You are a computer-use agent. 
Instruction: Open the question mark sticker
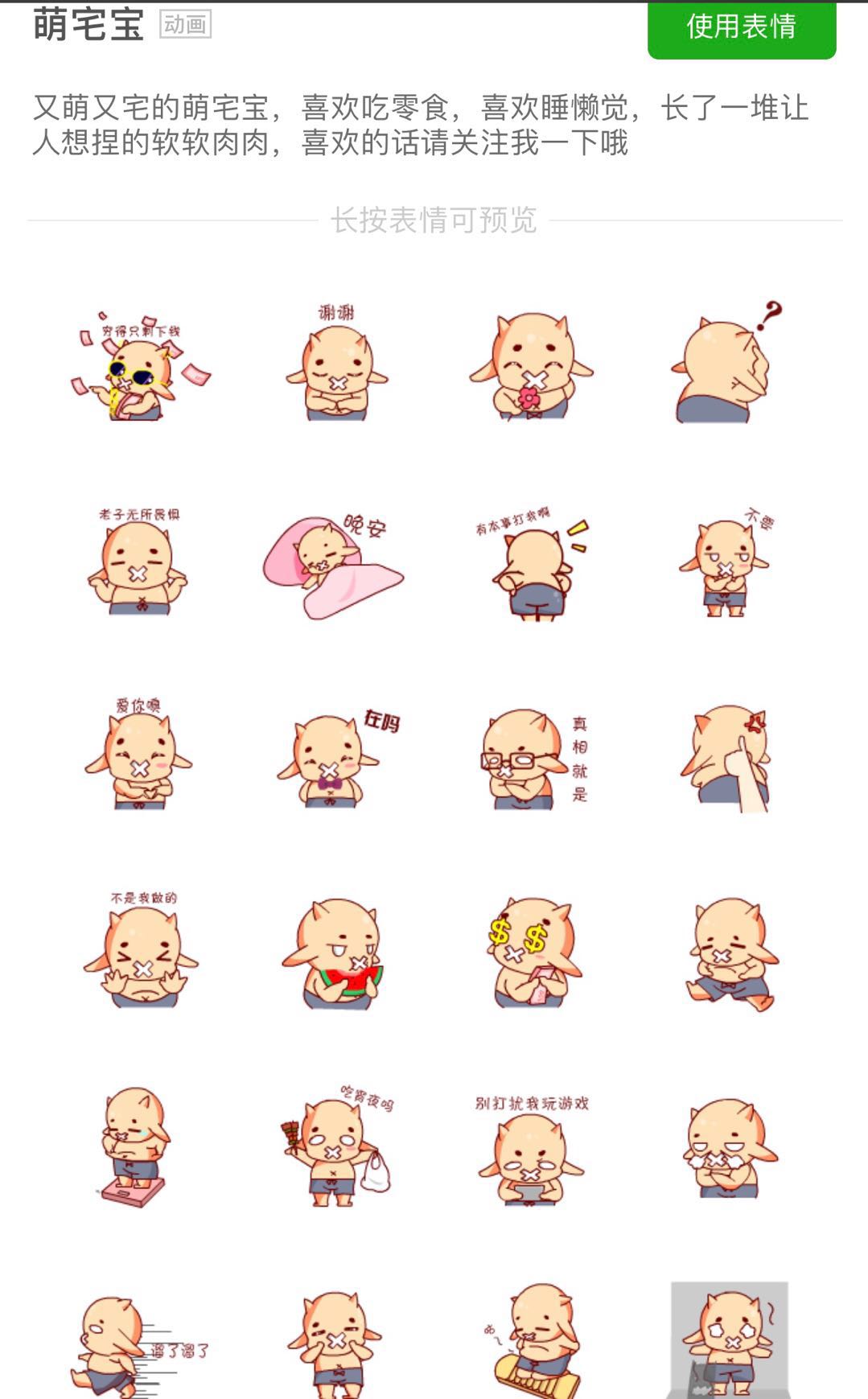[x=726, y=366]
